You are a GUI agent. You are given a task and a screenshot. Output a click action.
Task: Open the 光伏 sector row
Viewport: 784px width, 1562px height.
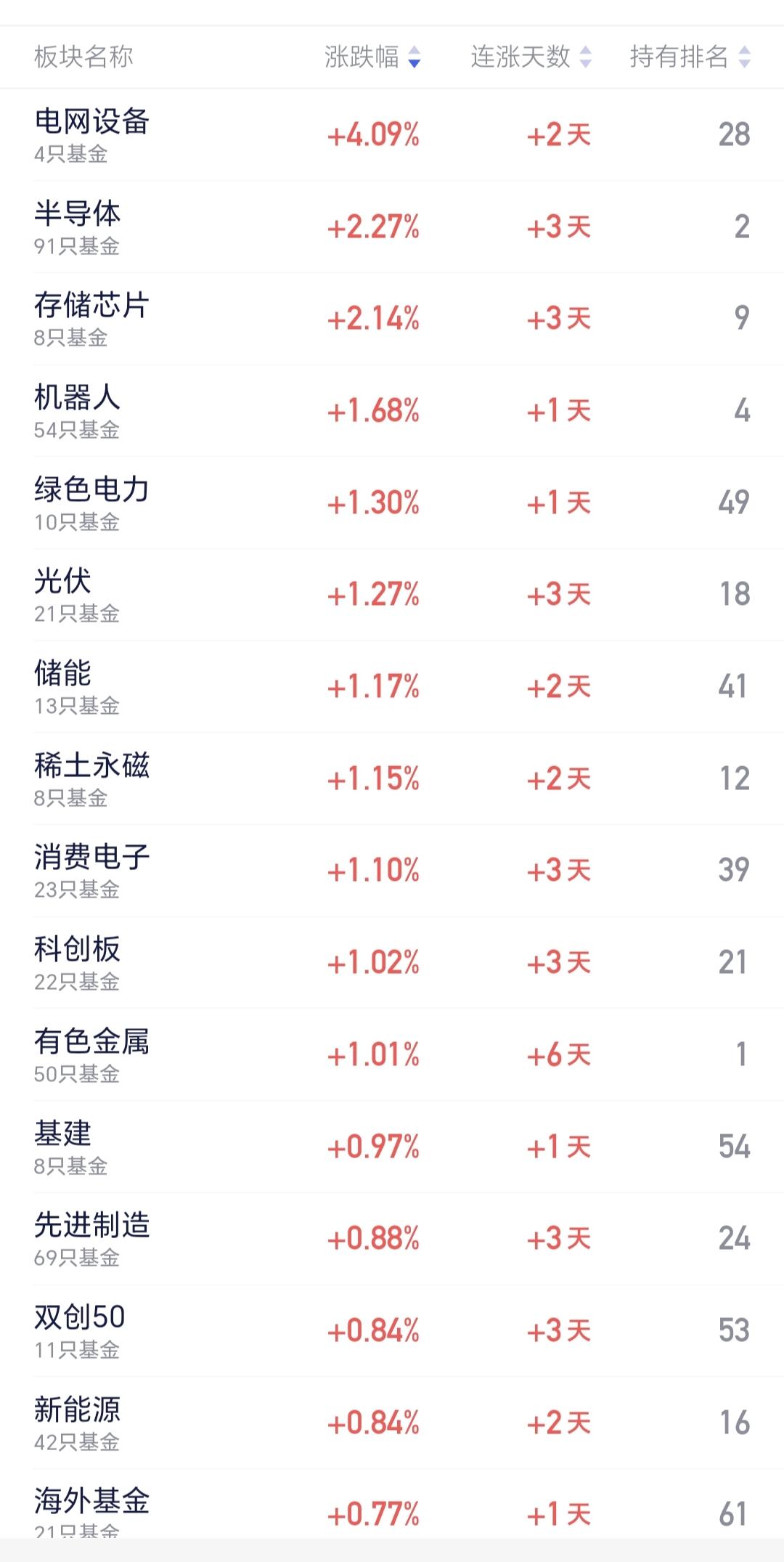[x=392, y=595]
